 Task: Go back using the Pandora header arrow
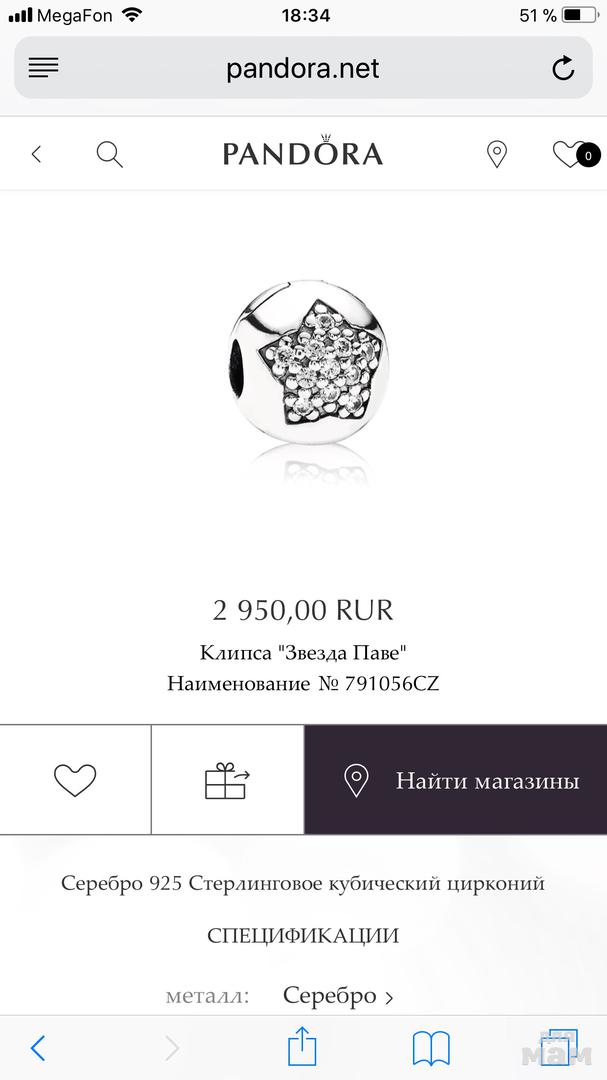37,154
